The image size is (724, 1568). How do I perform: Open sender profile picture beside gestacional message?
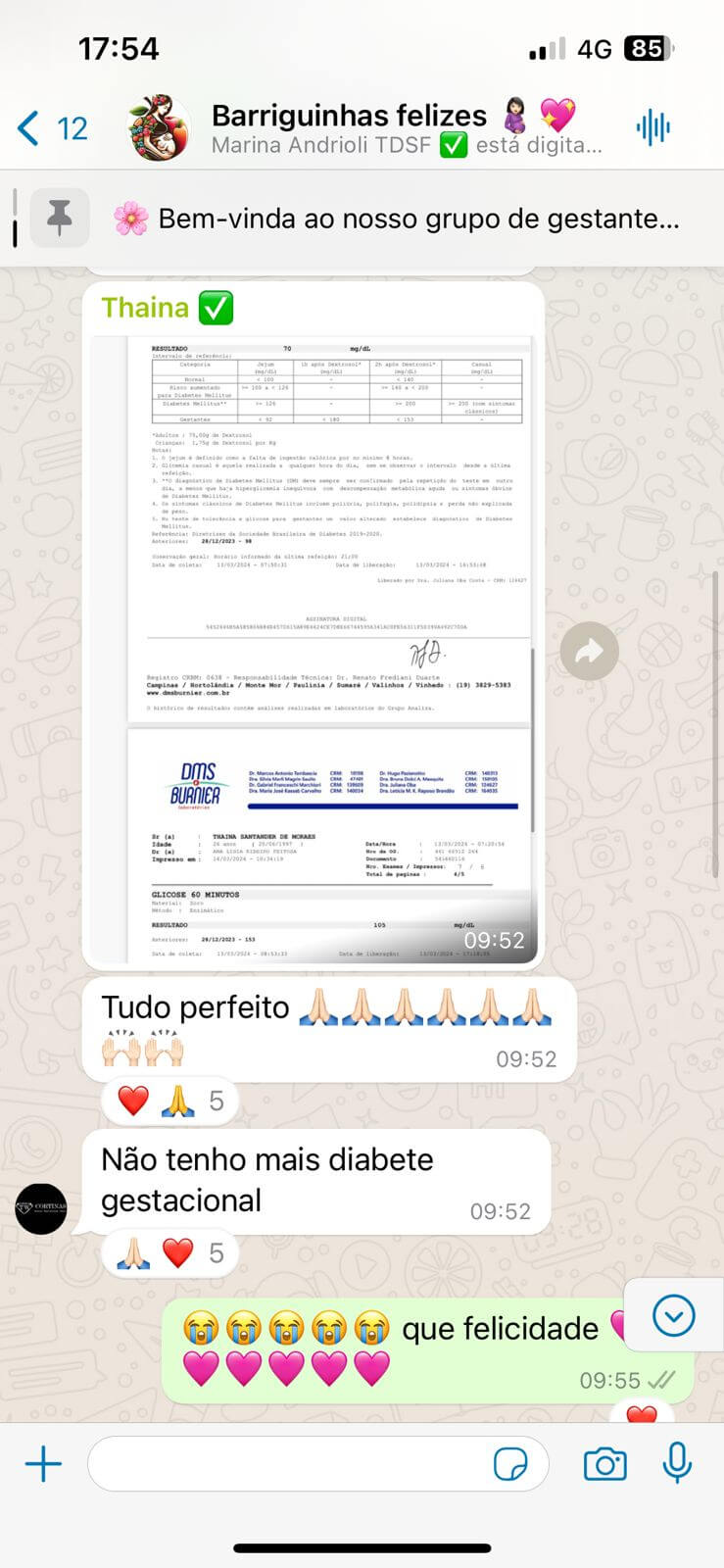pyautogui.click(x=41, y=1207)
